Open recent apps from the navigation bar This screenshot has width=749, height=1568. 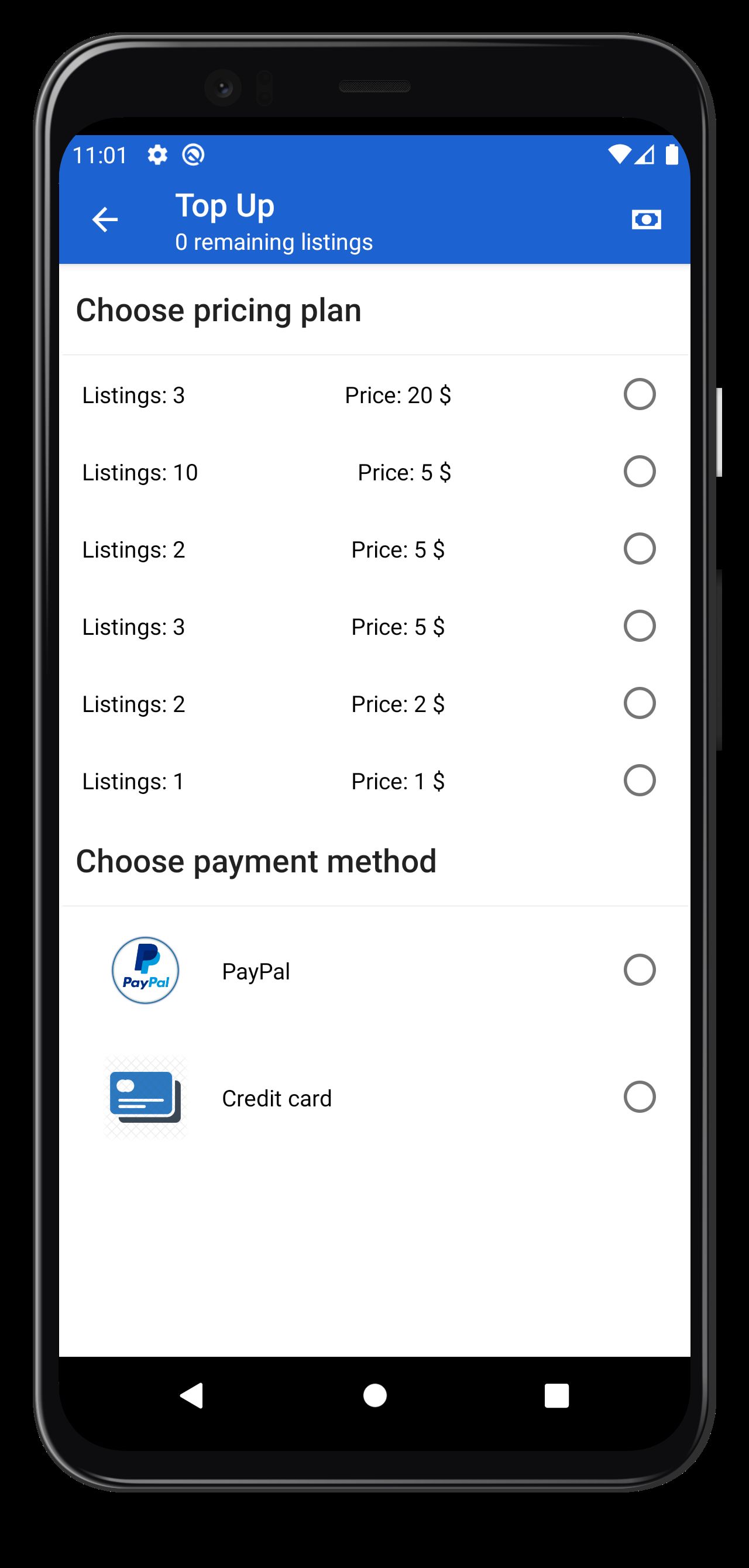pos(556,1395)
